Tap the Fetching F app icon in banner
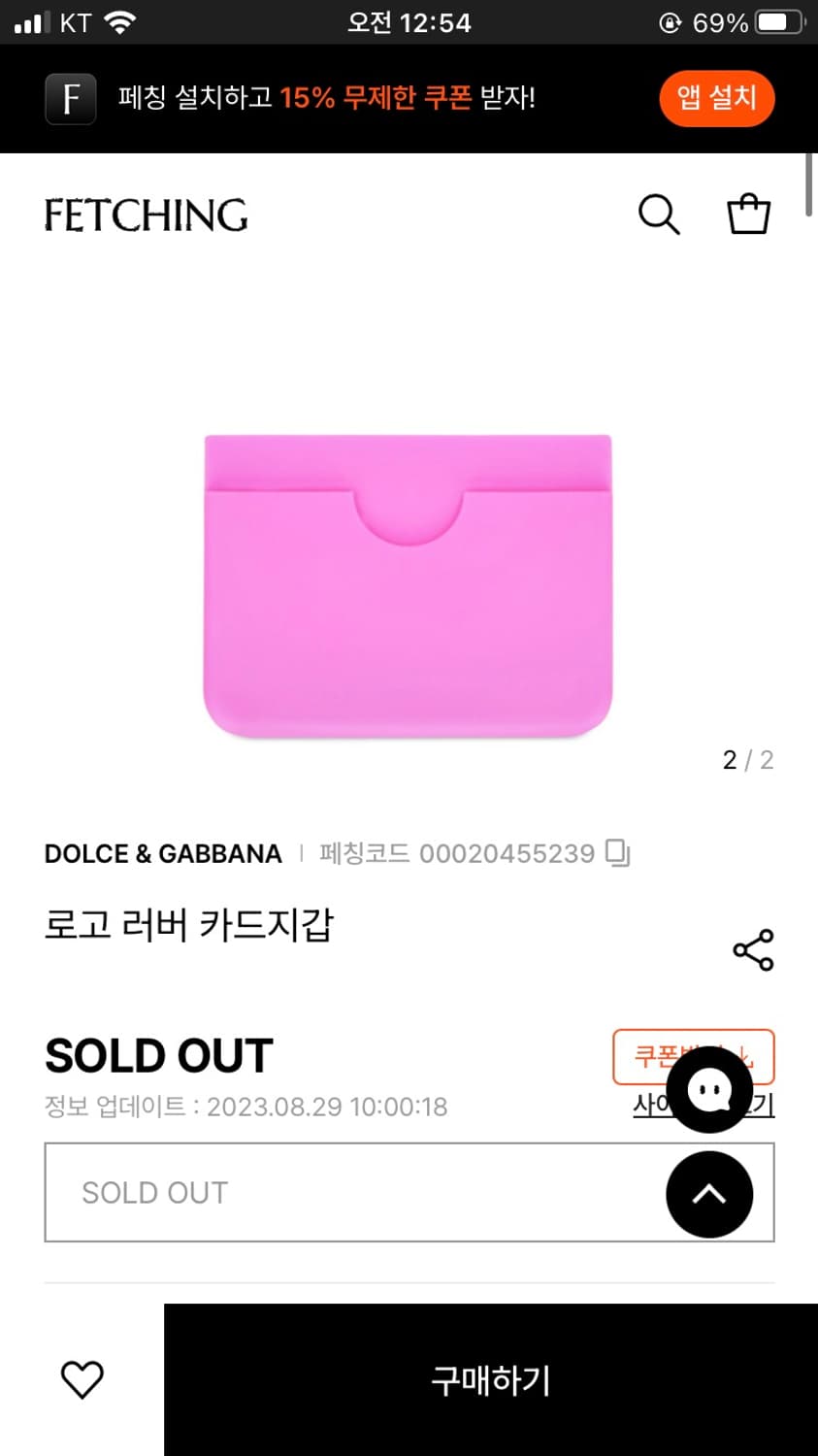This screenshot has width=818, height=1456. click(69, 98)
